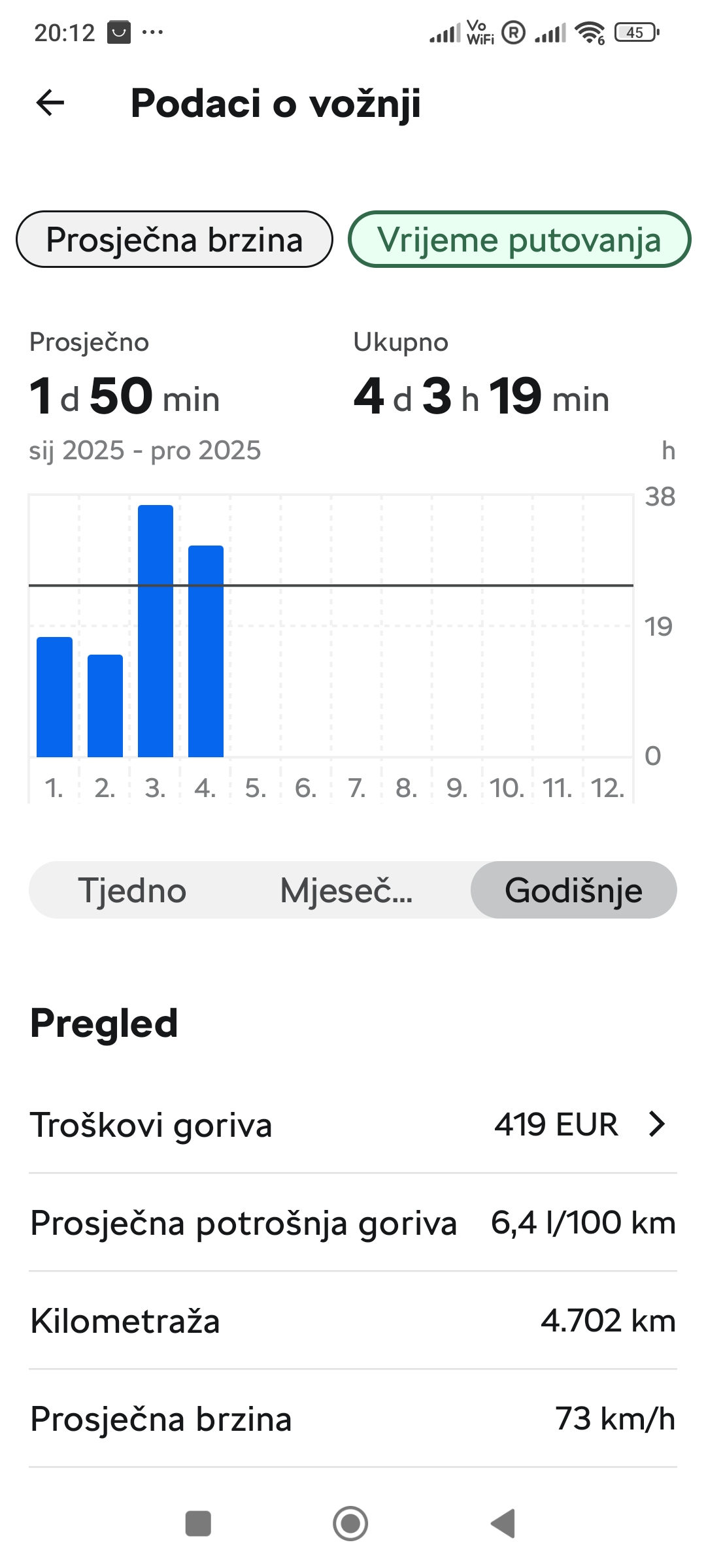Switch to the Mjesečno view

click(x=346, y=890)
